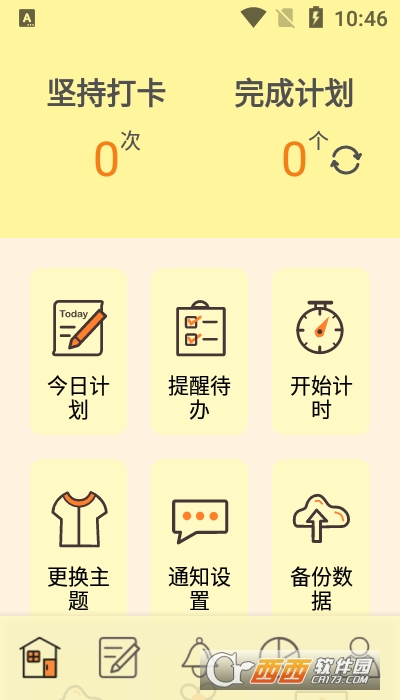This screenshot has width=400, height=700.
Task: Refresh the completed plans counter
Action: [x=346, y=160]
